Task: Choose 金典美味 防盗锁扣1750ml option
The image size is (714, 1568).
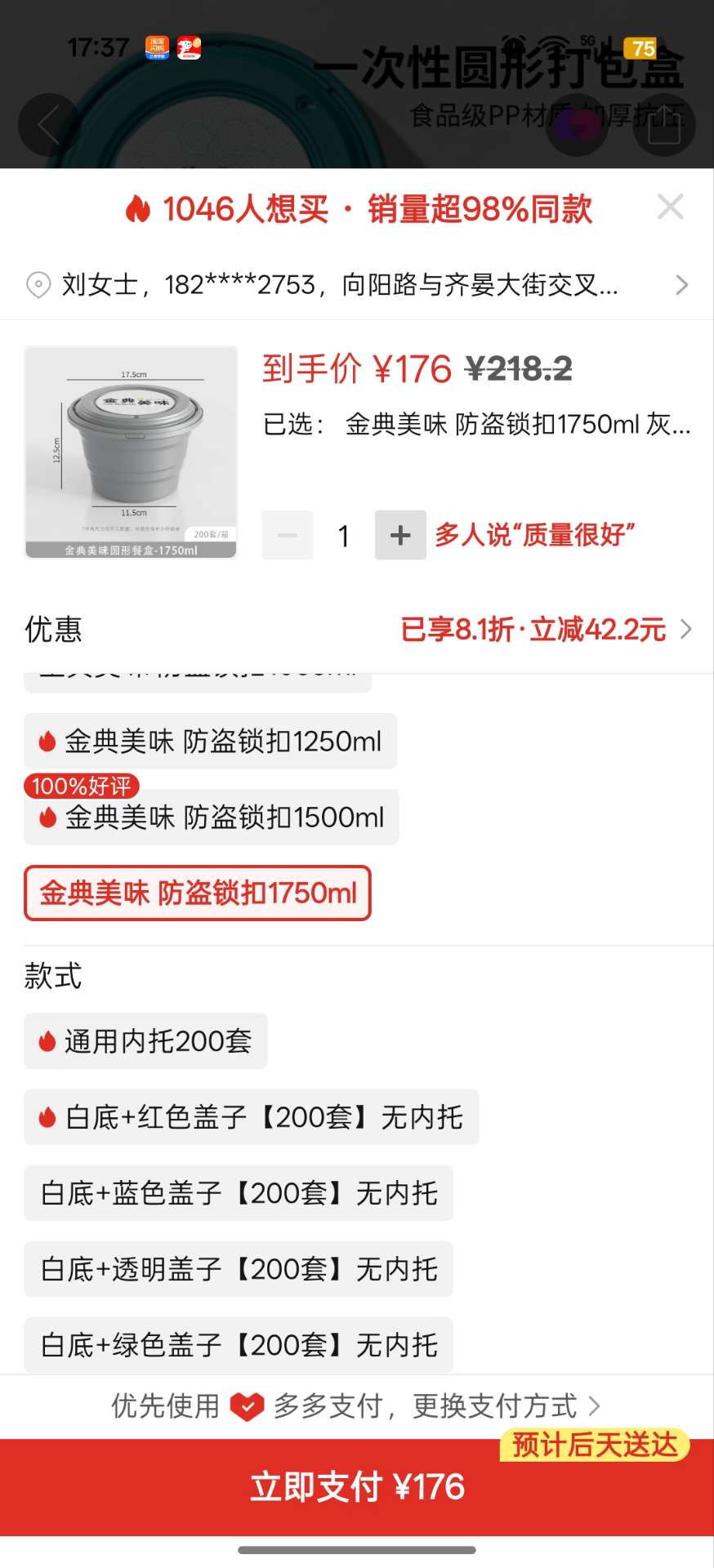Action: click(198, 893)
